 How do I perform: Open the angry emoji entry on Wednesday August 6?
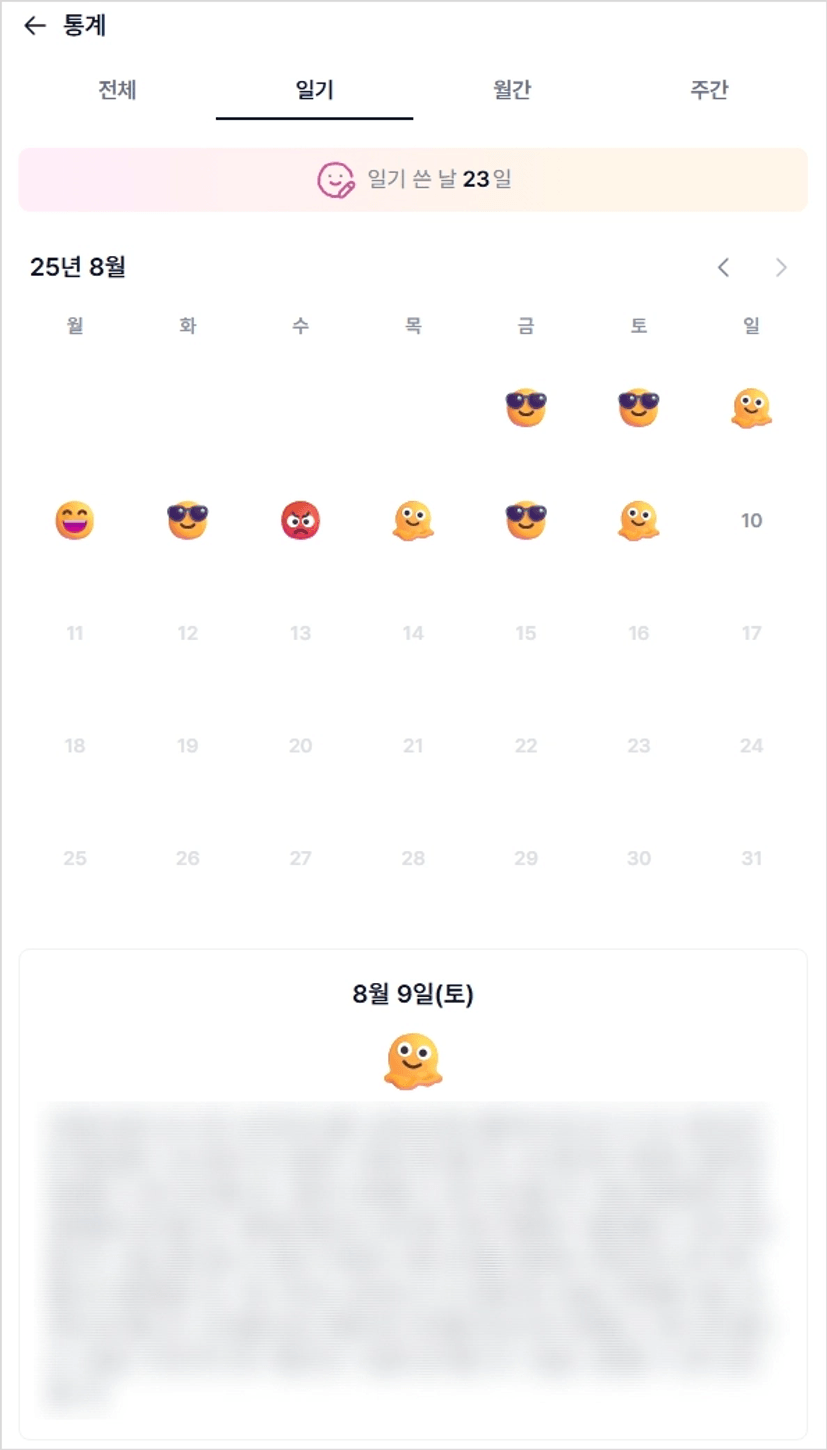click(x=300, y=521)
